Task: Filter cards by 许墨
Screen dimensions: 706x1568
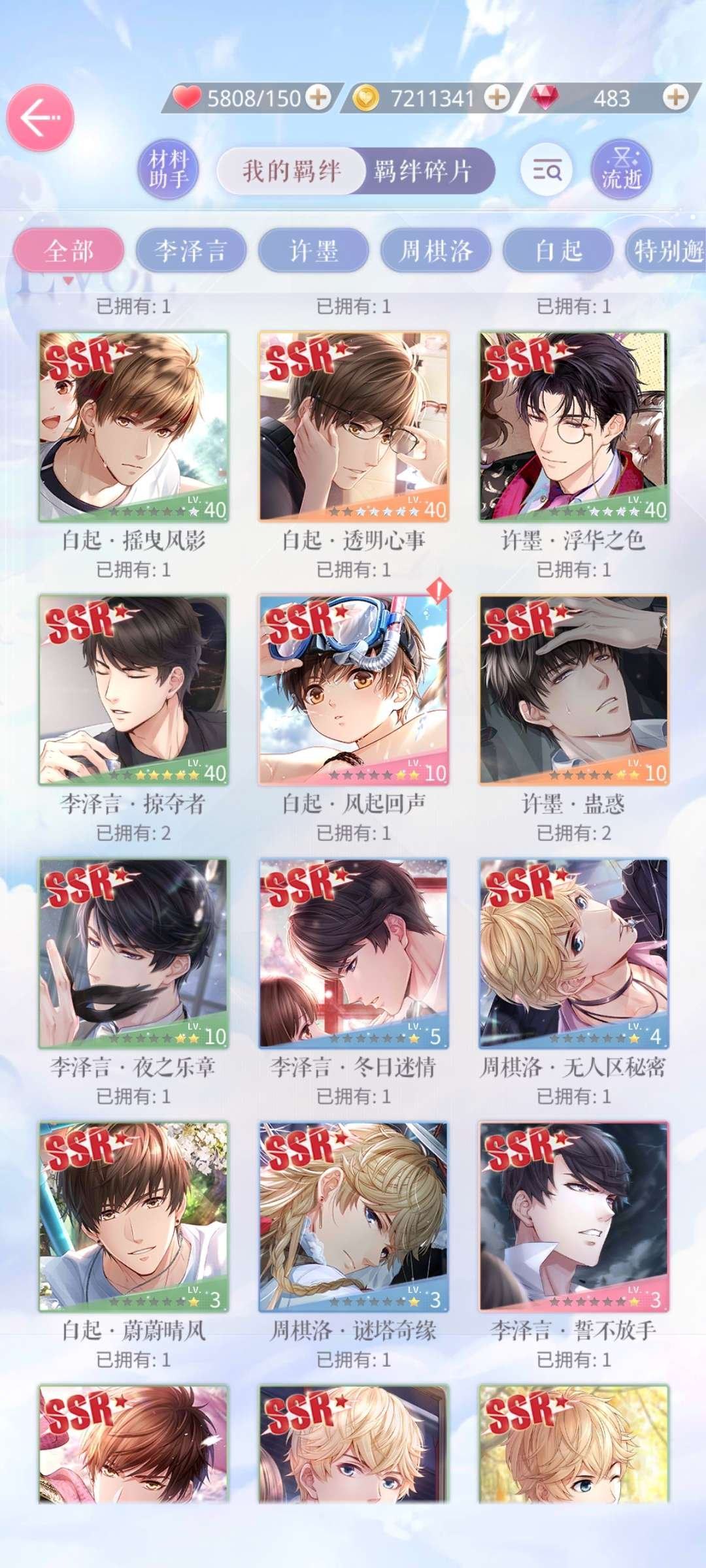Action: (314, 251)
